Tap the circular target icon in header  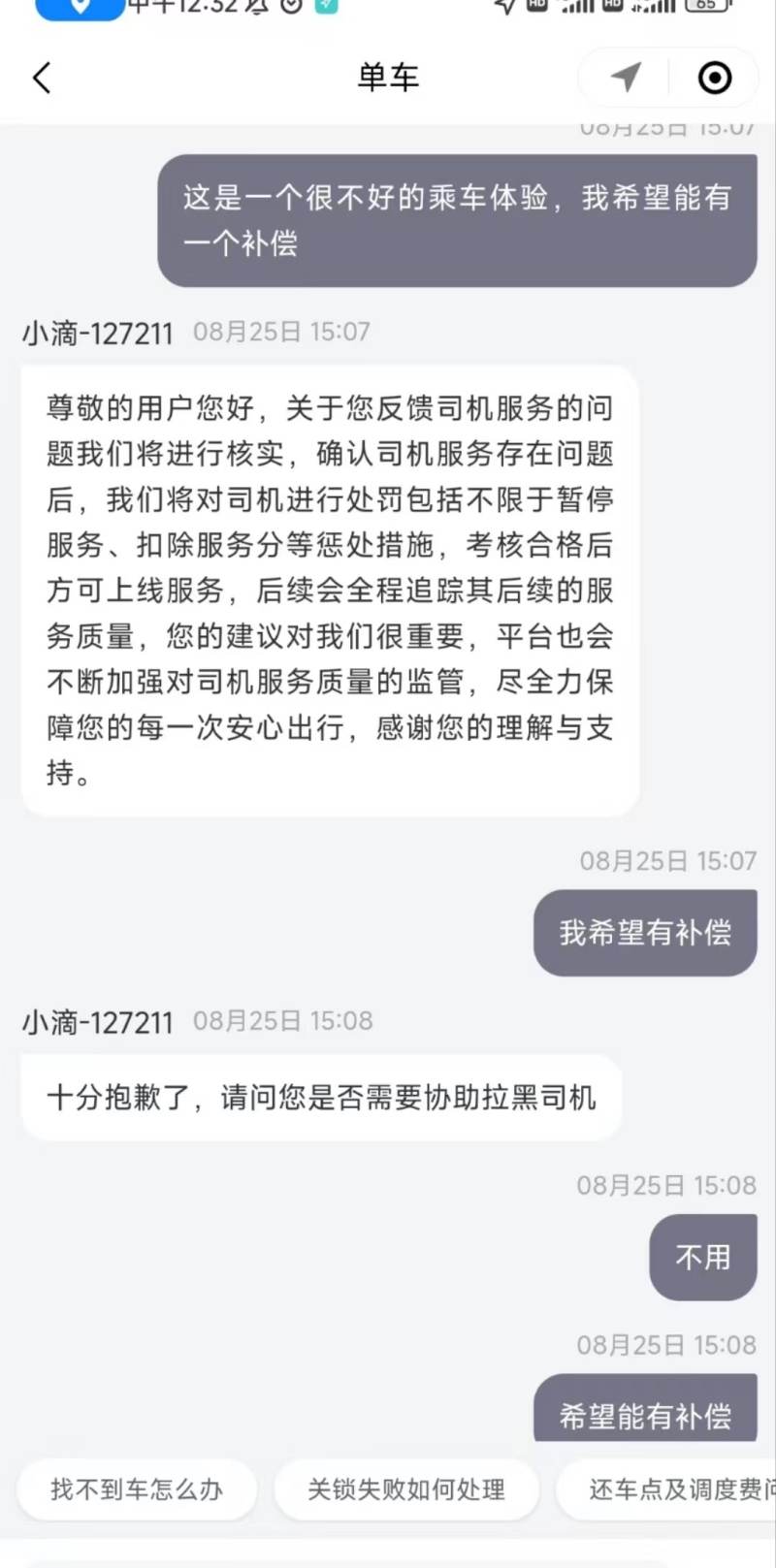point(715,78)
